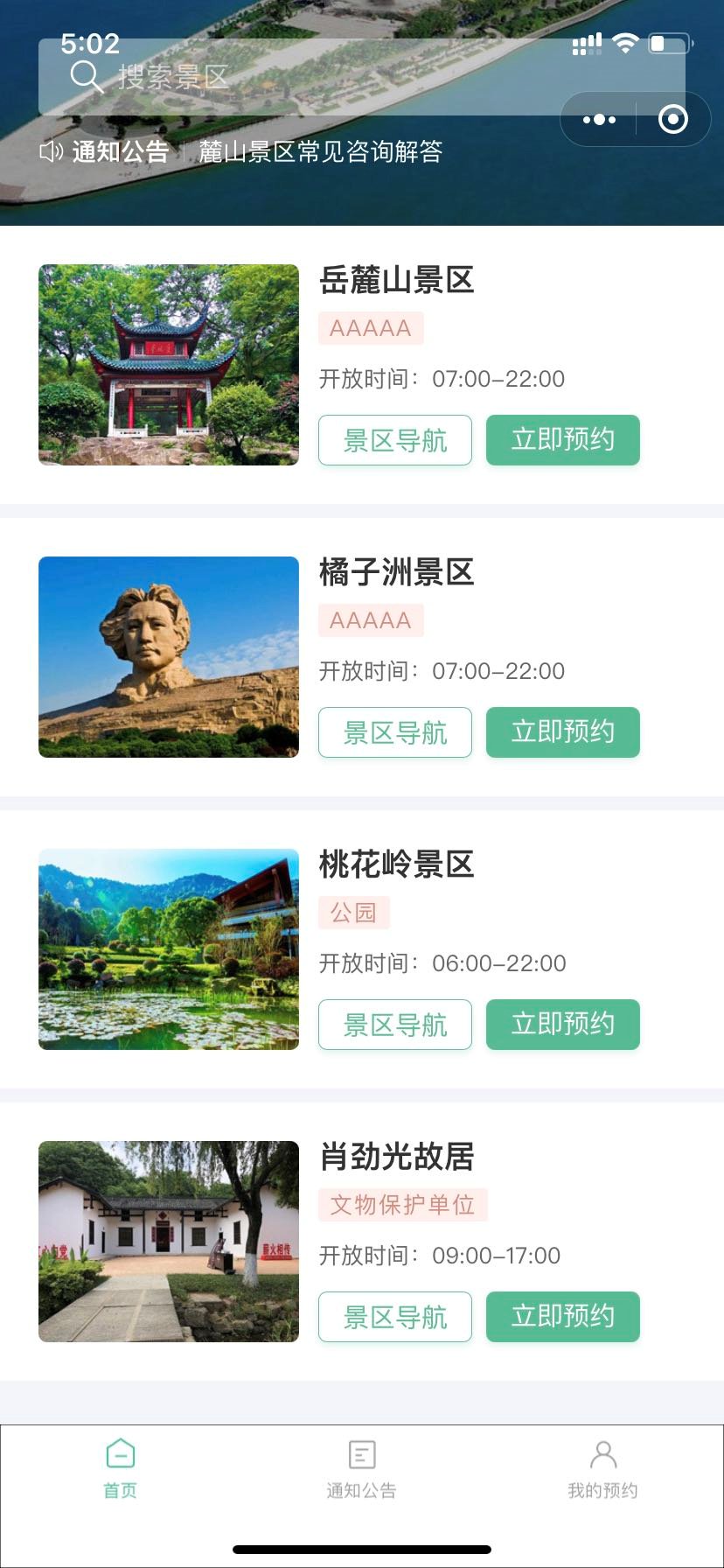Open navigation for 岳麓山景区
The height and width of the screenshot is (1568, 724).
[395, 440]
